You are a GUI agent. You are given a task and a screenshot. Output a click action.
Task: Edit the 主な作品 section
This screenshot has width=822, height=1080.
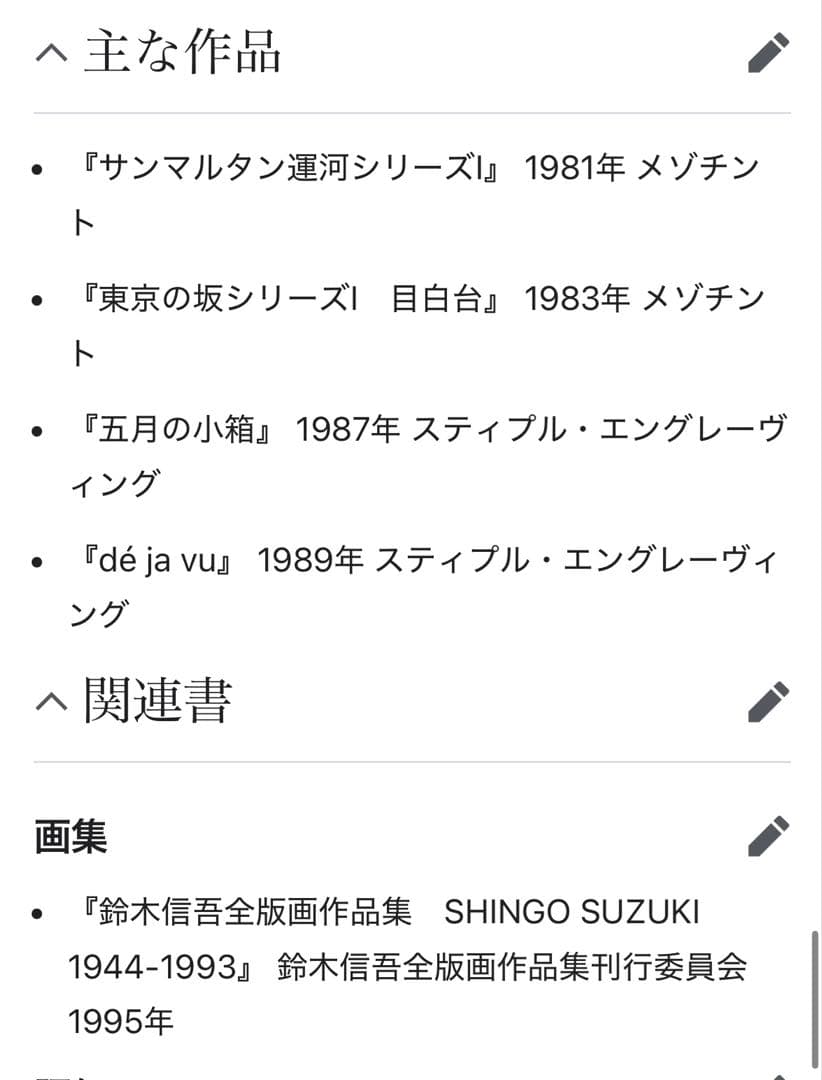tap(768, 53)
